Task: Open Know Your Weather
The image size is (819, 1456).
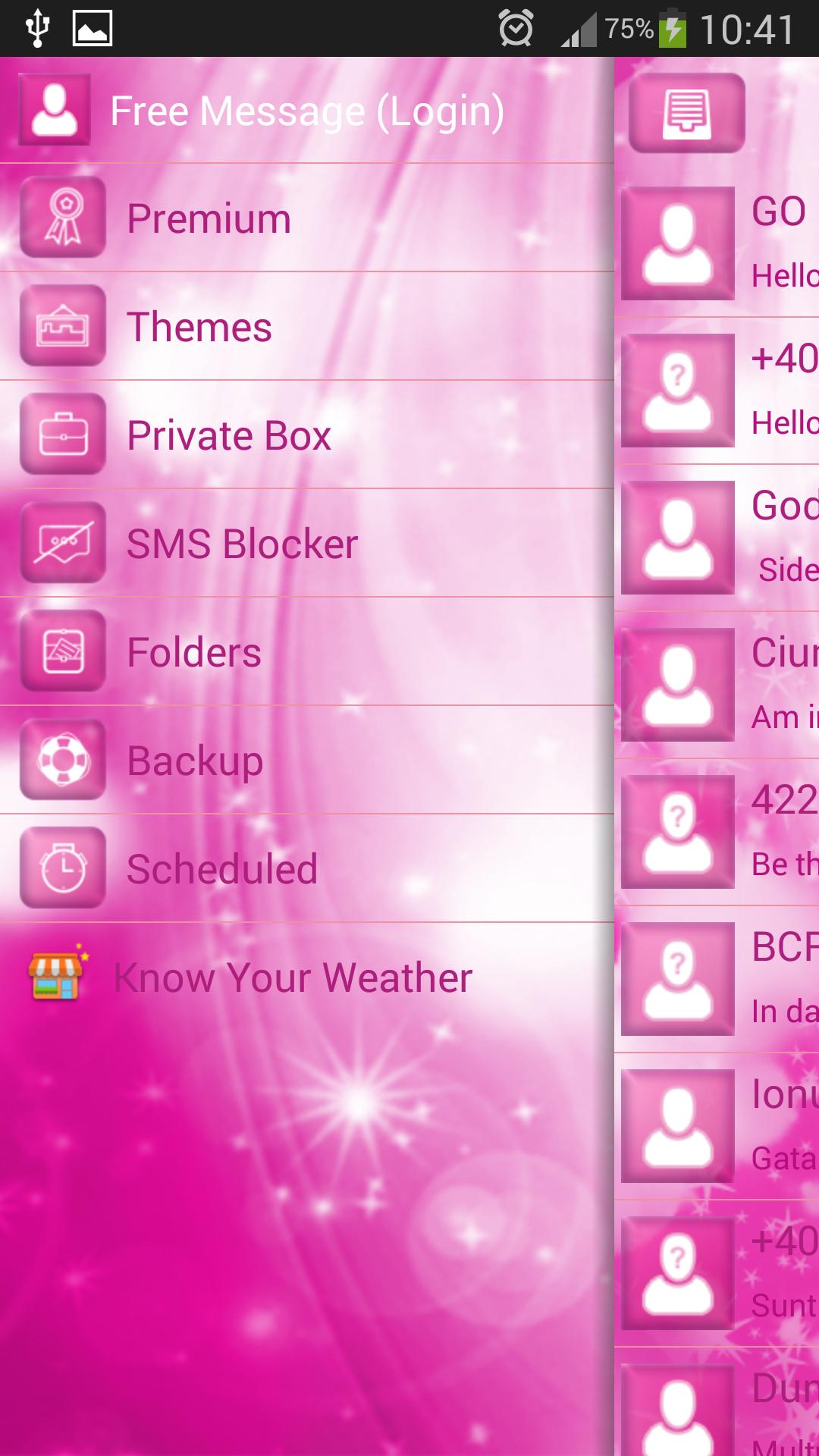Action: (x=292, y=977)
